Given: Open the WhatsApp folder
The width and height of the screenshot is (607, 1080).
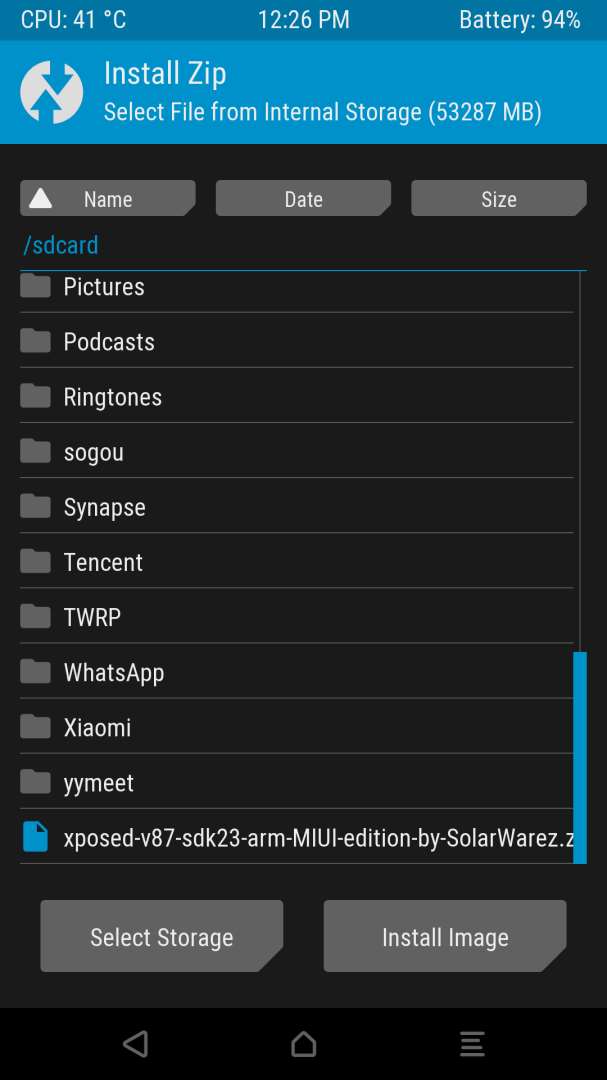Looking at the screenshot, I should (x=296, y=672).
